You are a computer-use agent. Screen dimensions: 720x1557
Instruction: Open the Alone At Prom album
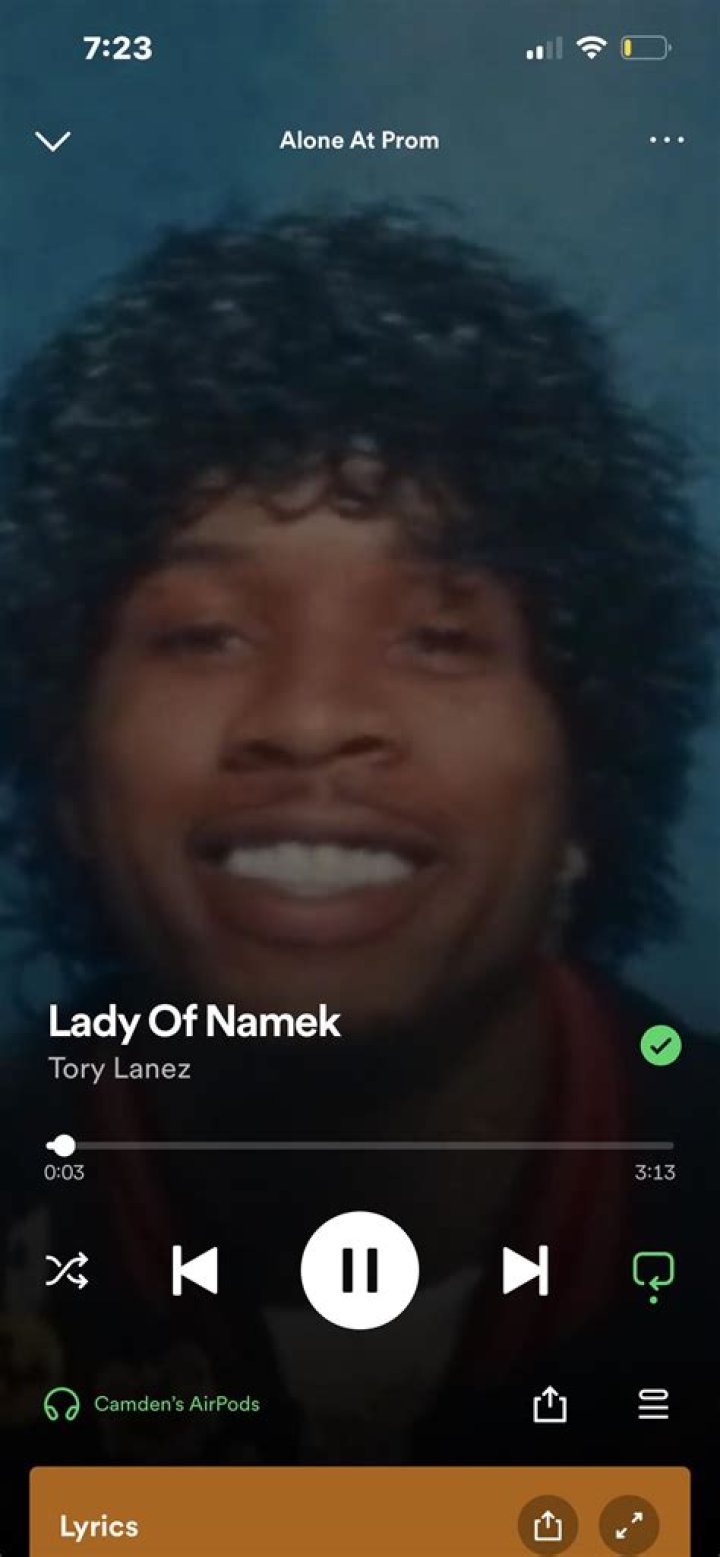tap(359, 140)
